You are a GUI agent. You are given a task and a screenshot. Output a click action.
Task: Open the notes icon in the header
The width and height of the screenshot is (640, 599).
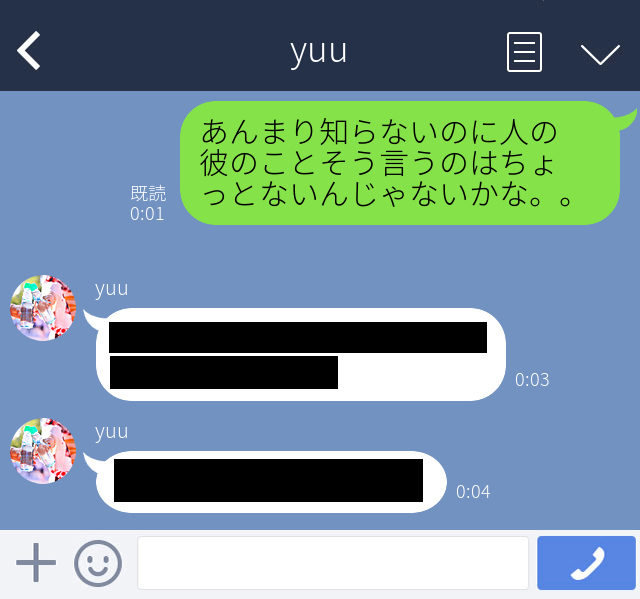click(524, 52)
